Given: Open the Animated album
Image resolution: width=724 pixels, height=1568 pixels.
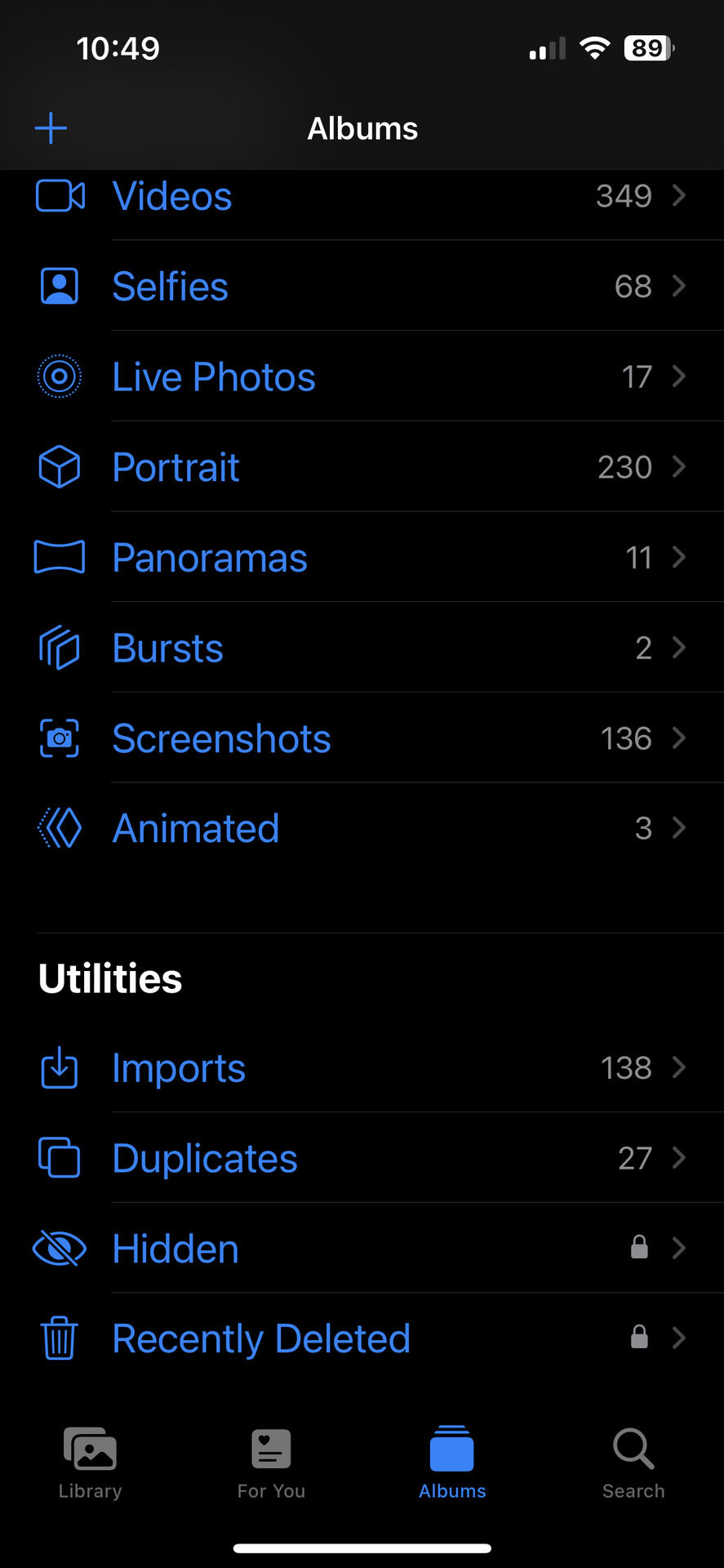Looking at the screenshot, I should tap(196, 828).
